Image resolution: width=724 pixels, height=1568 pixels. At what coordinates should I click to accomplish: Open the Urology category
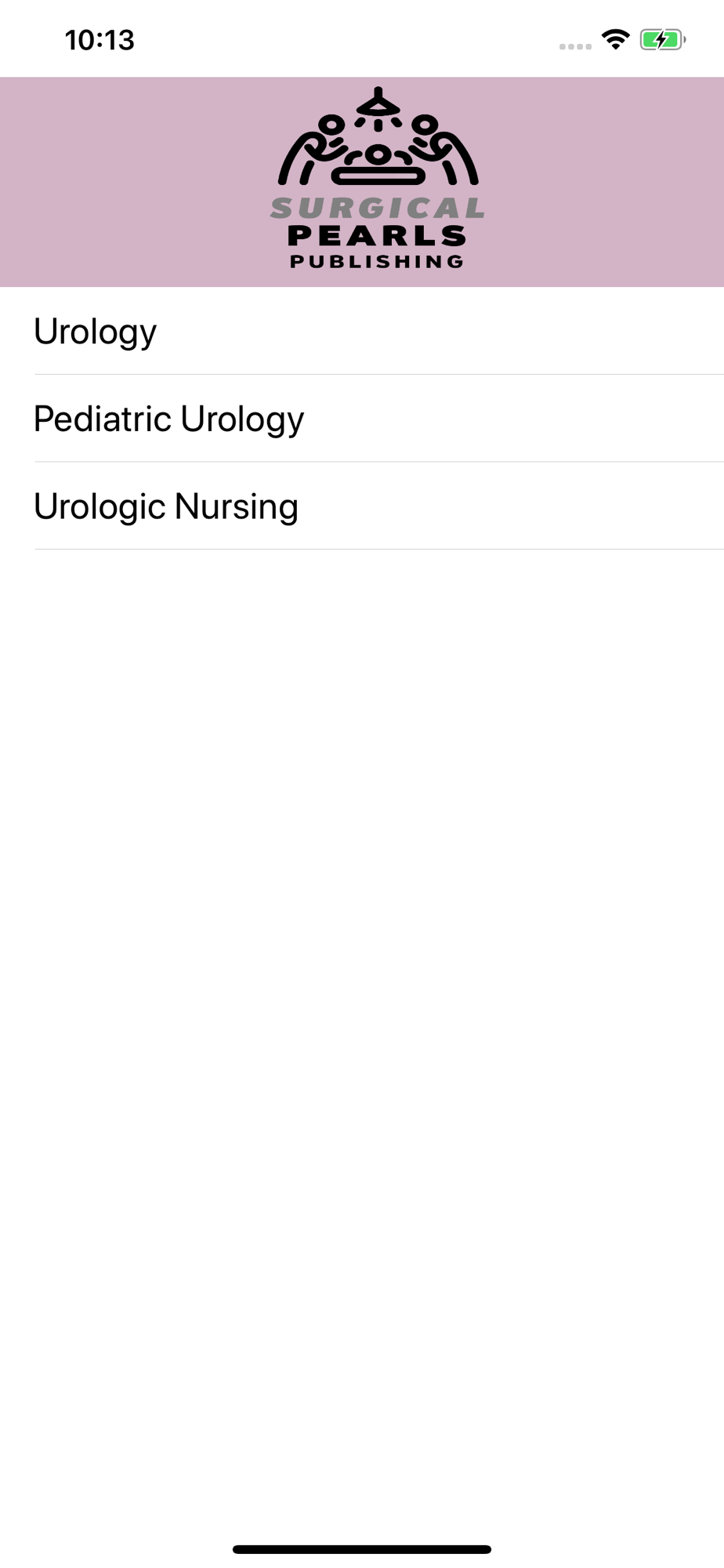[362, 331]
